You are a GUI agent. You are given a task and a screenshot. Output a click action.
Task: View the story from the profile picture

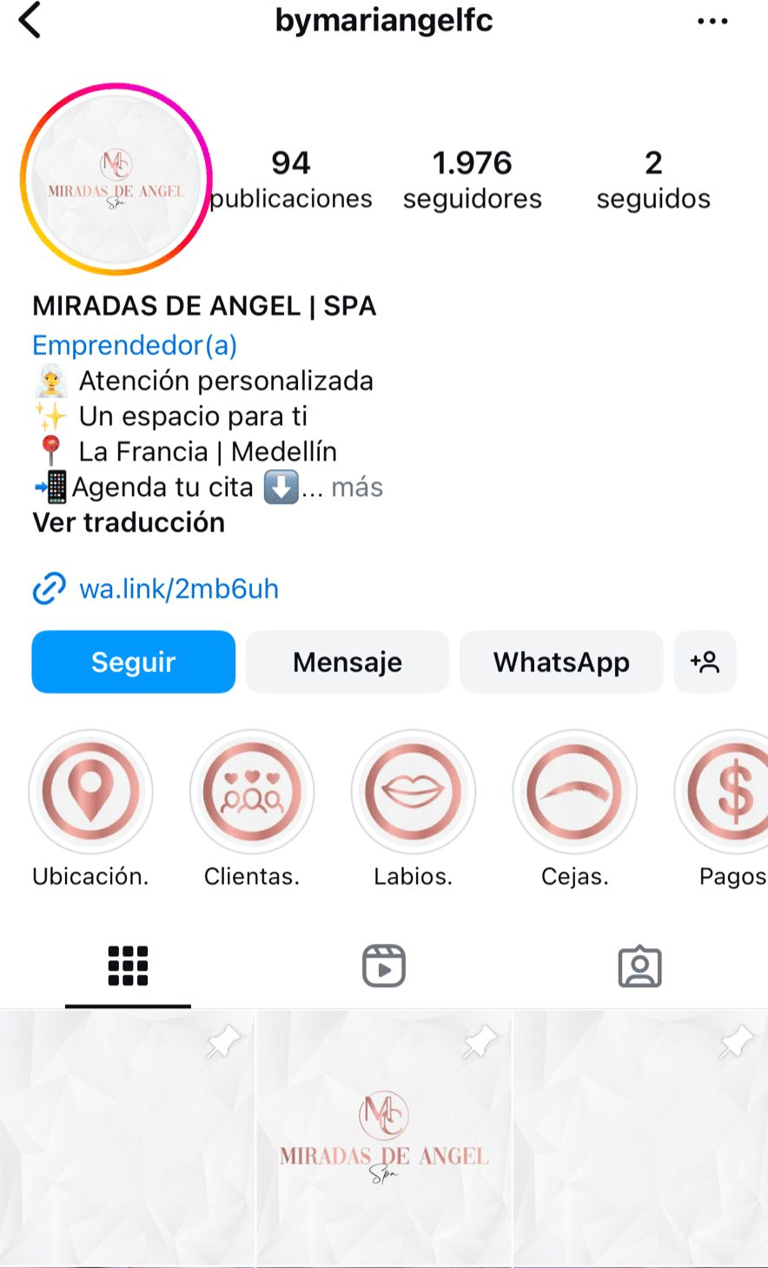[116, 179]
